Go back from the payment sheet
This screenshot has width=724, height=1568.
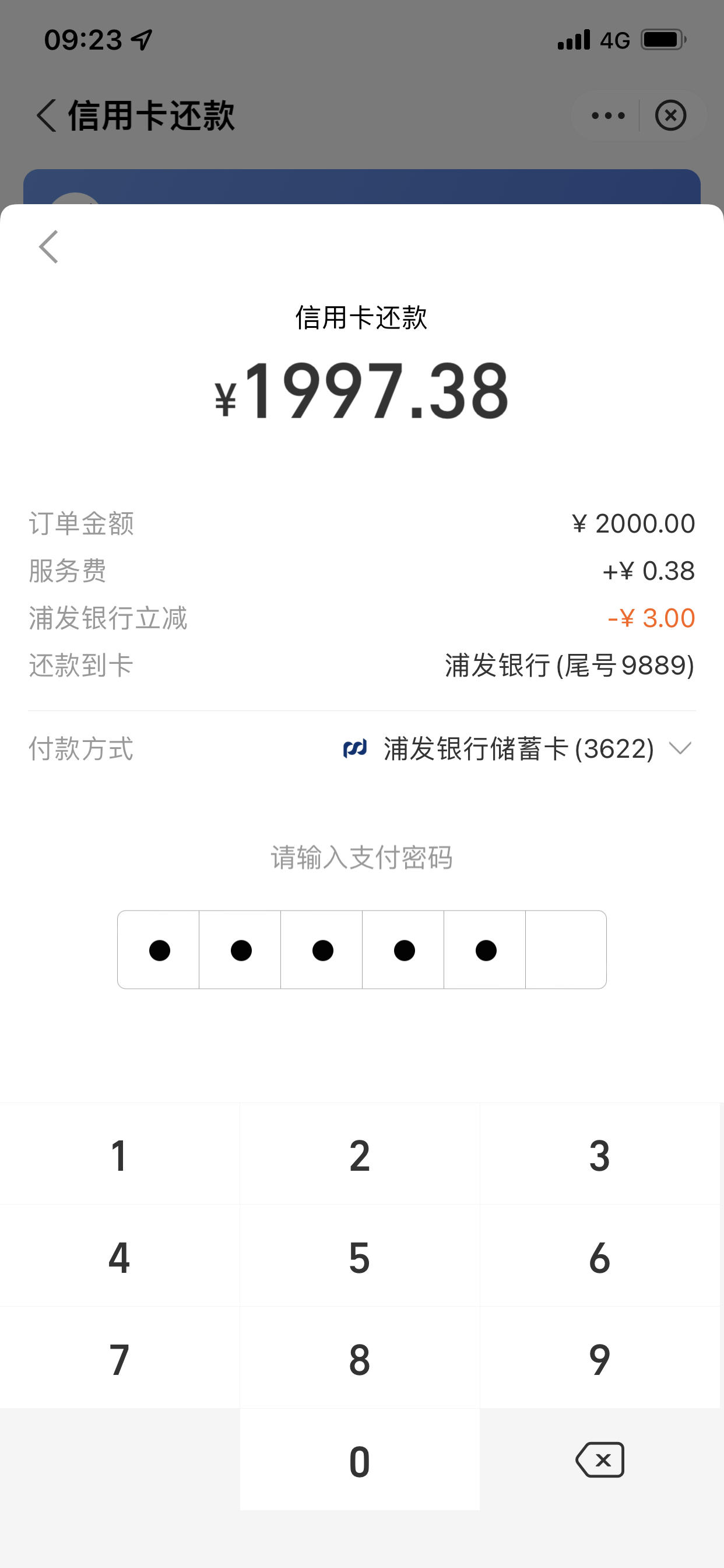[x=48, y=247]
